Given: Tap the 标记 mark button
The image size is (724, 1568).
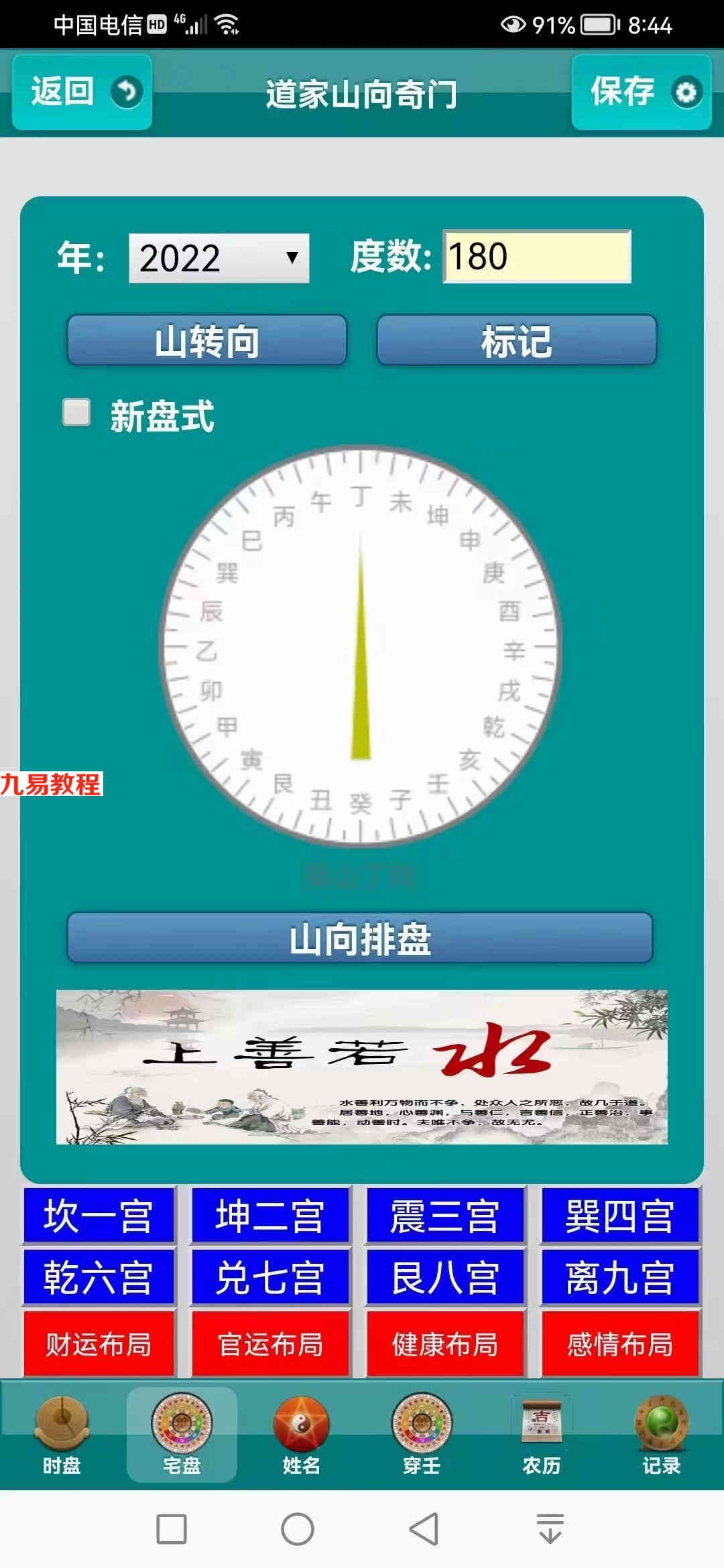Looking at the screenshot, I should [517, 340].
